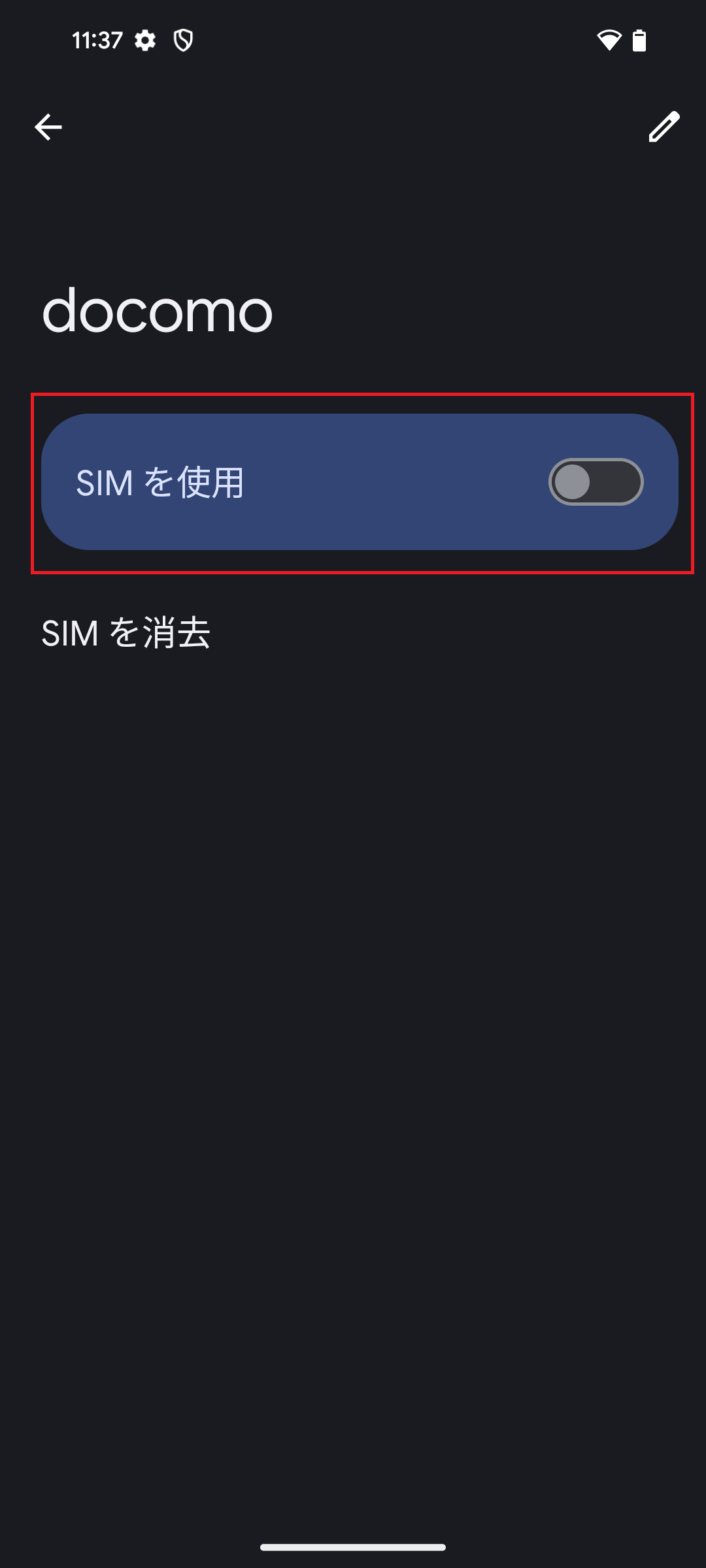The width and height of the screenshot is (706, 1568).
Task: Tap the settings gear in the status bar
Action: pos(145,41)
